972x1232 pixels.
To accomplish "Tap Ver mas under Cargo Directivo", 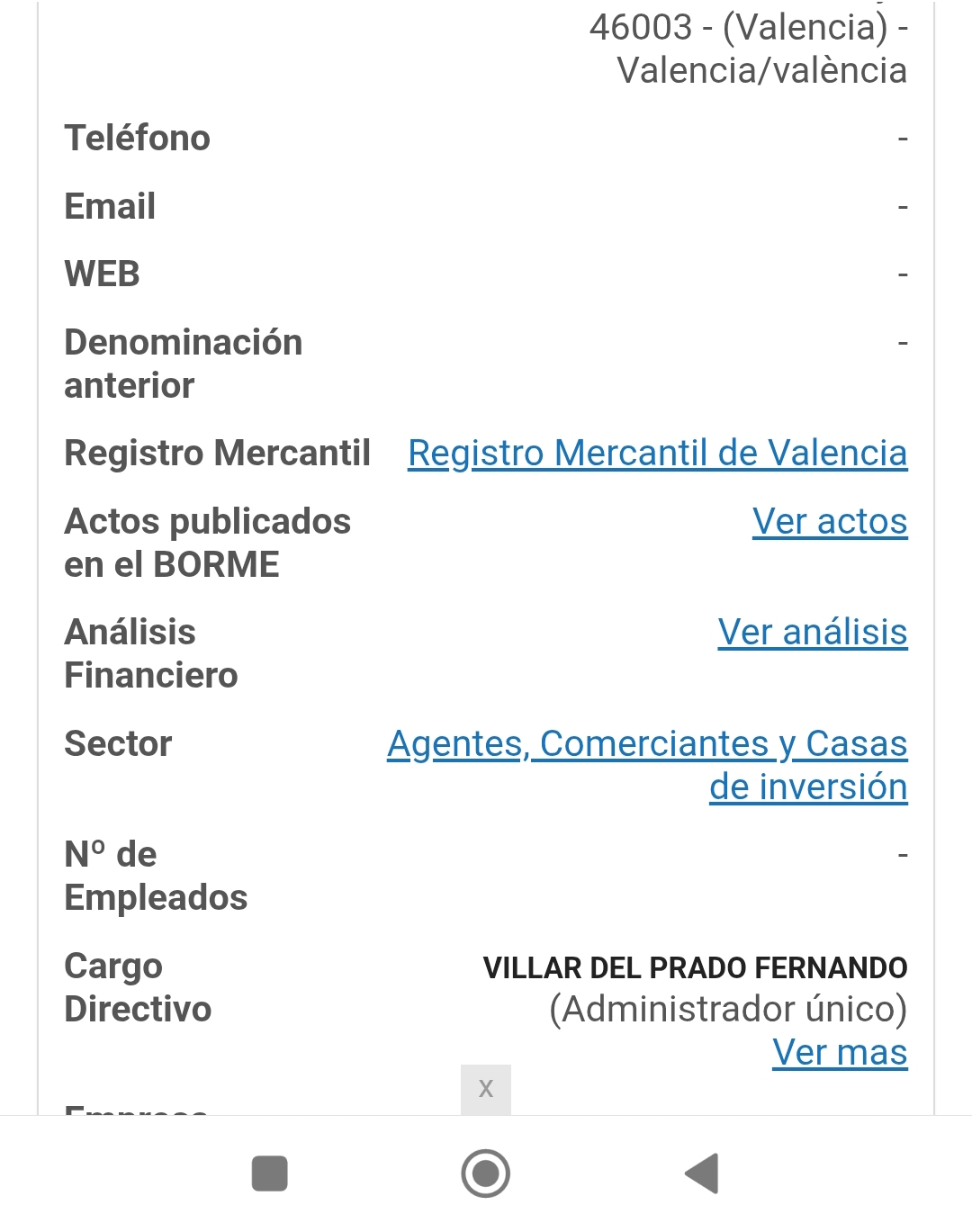I will pyautogui.click(x=839, y=1052).
